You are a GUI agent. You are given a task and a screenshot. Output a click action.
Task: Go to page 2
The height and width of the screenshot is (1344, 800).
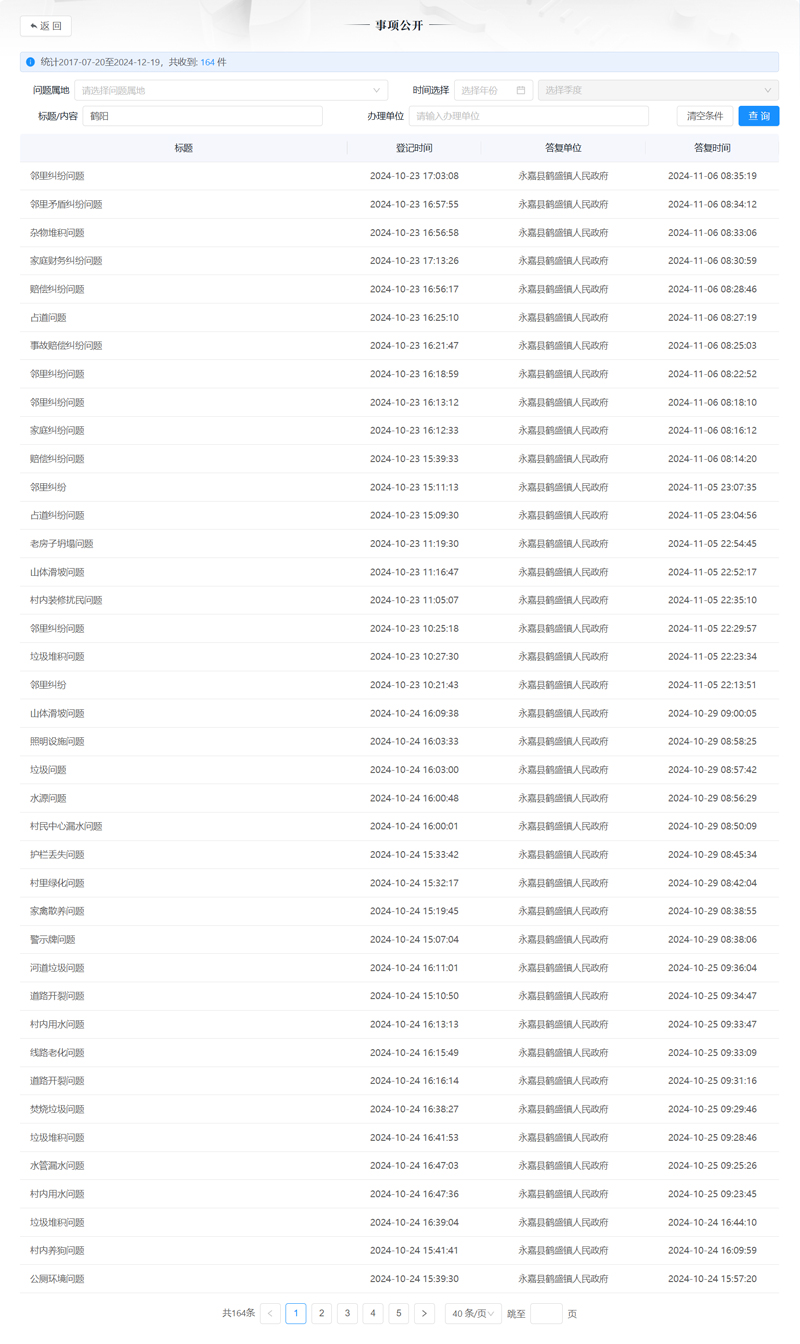321,1313
